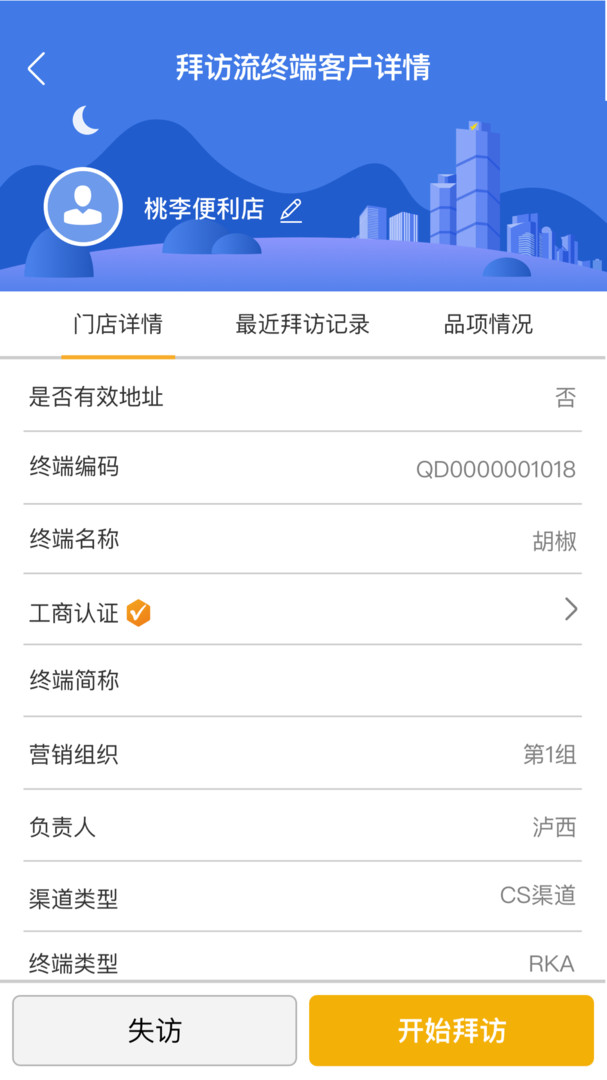Open the 品项情况 tab
The width and height of the screenshot is (607, 1080).
[488, 325]
